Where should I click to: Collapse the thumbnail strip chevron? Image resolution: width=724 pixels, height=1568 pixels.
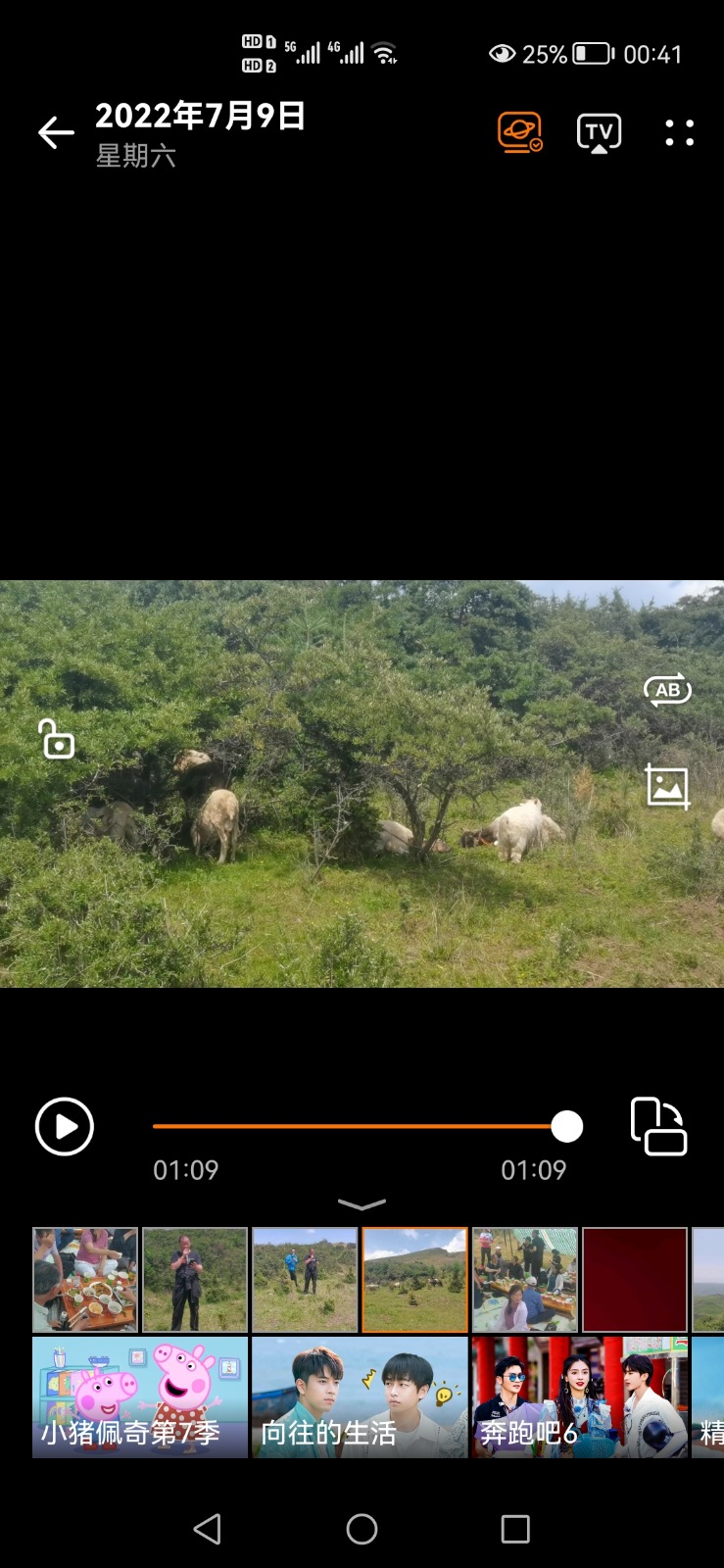coord(362,1204)
